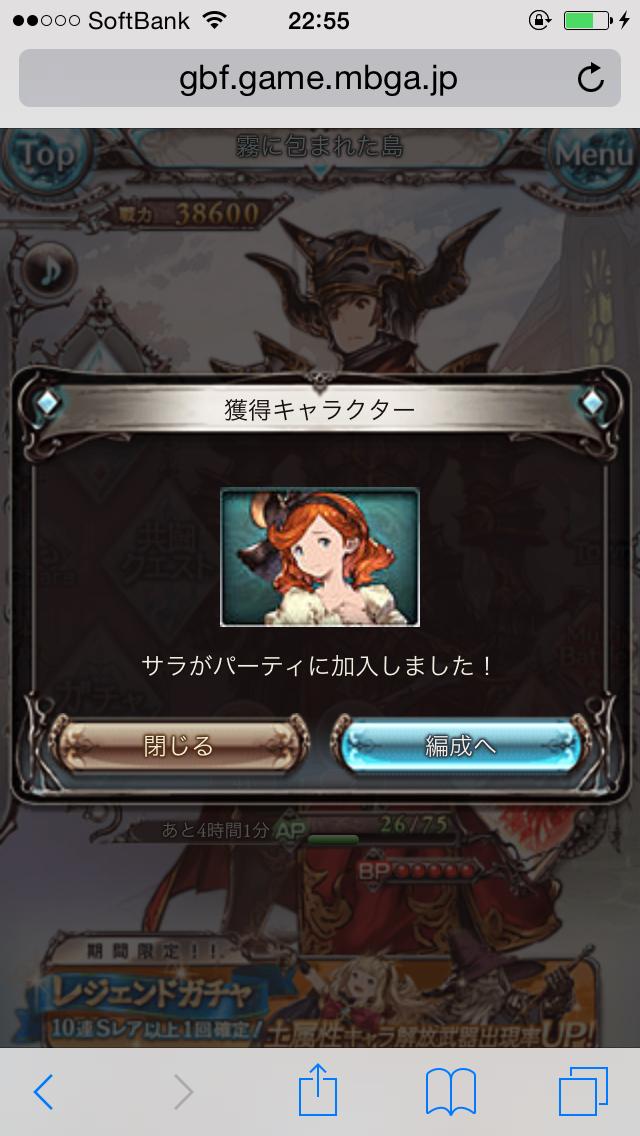Go back in Safari

(x=43, y=1091)
